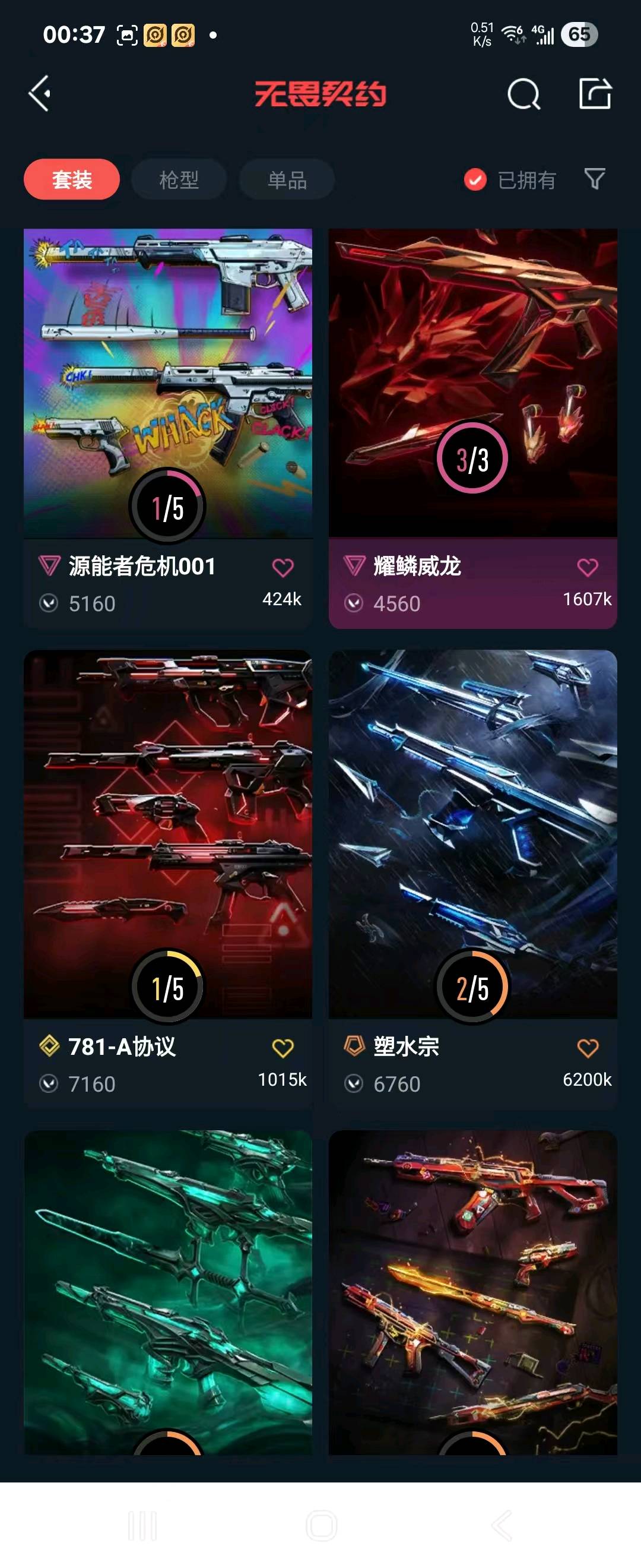Viewport: 641px width, 1568px height.
Task: Open the 塑水宗 bundle card
Action: (x=472, y=834)
